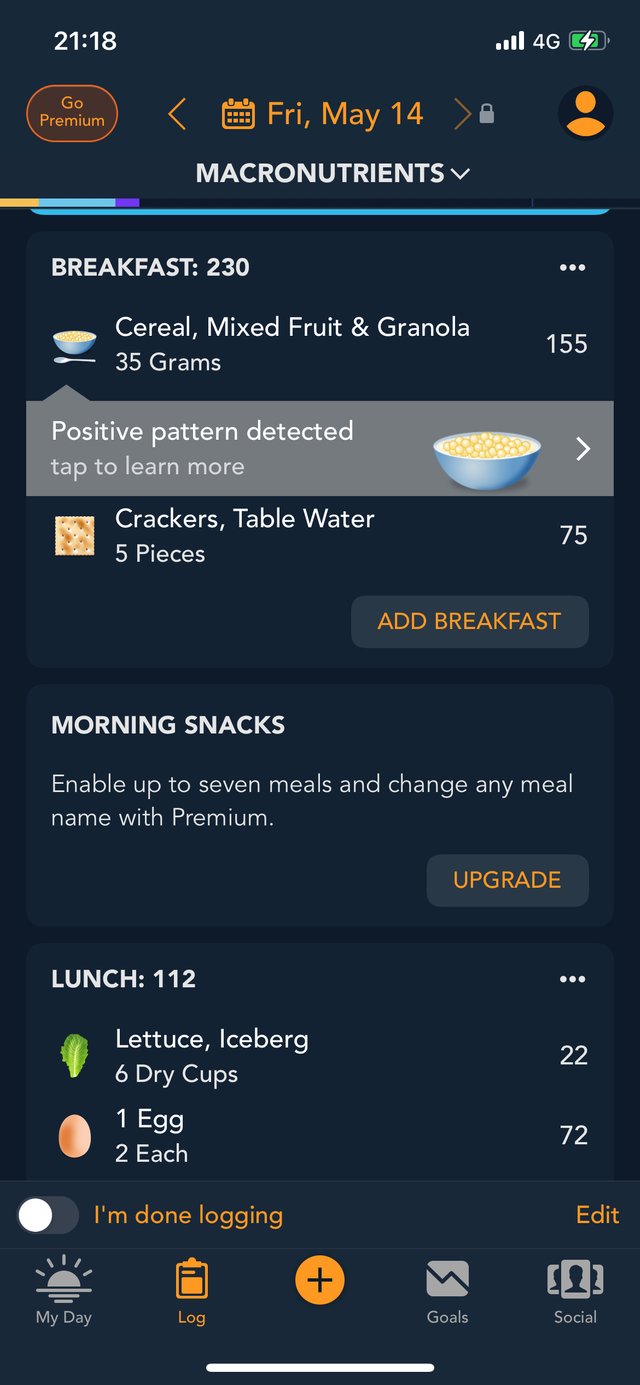The image size is (640, 1385).
Task: Toggle the I'm done logging switch
Action: pos(48,1215)
